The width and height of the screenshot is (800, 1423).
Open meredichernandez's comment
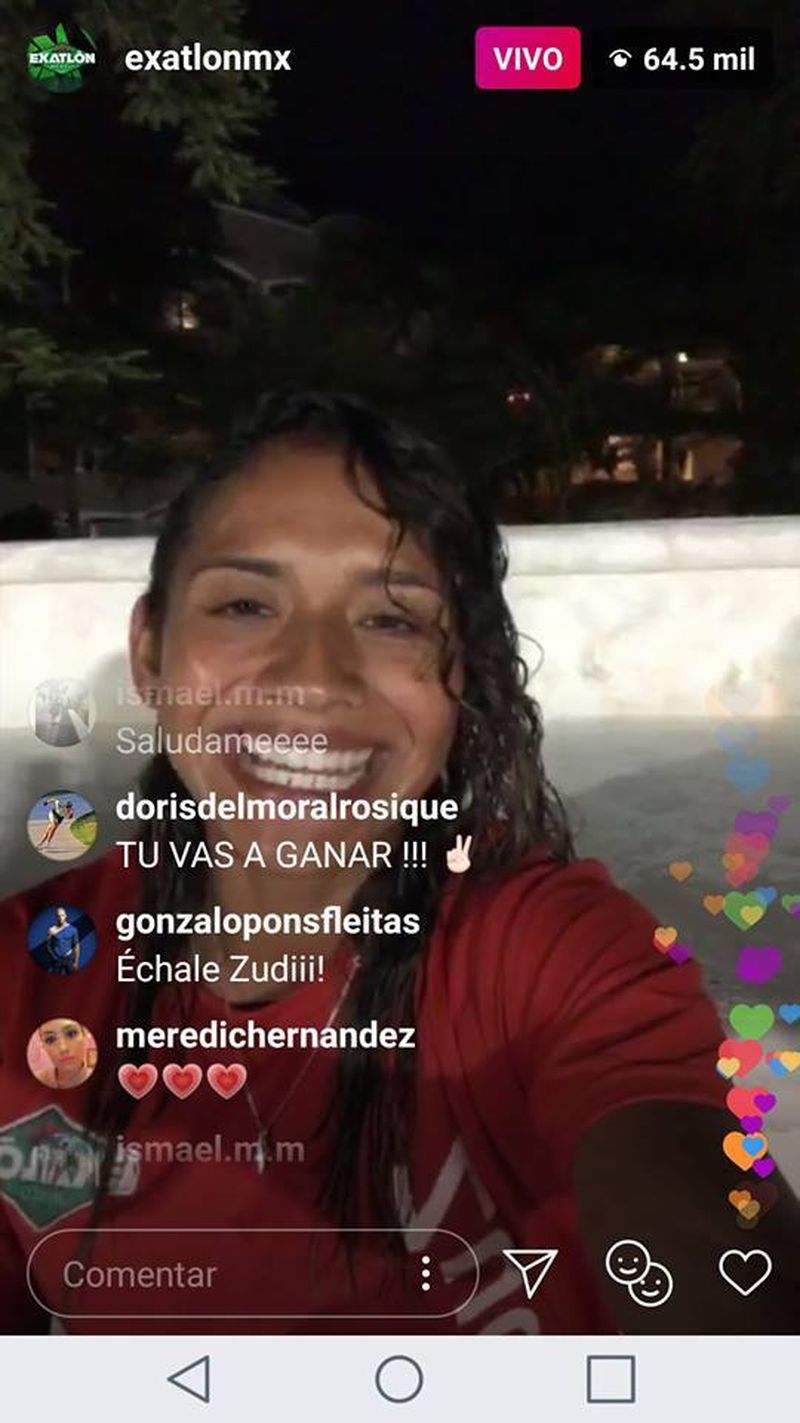pyautogui.click(x=265, y=1057)
